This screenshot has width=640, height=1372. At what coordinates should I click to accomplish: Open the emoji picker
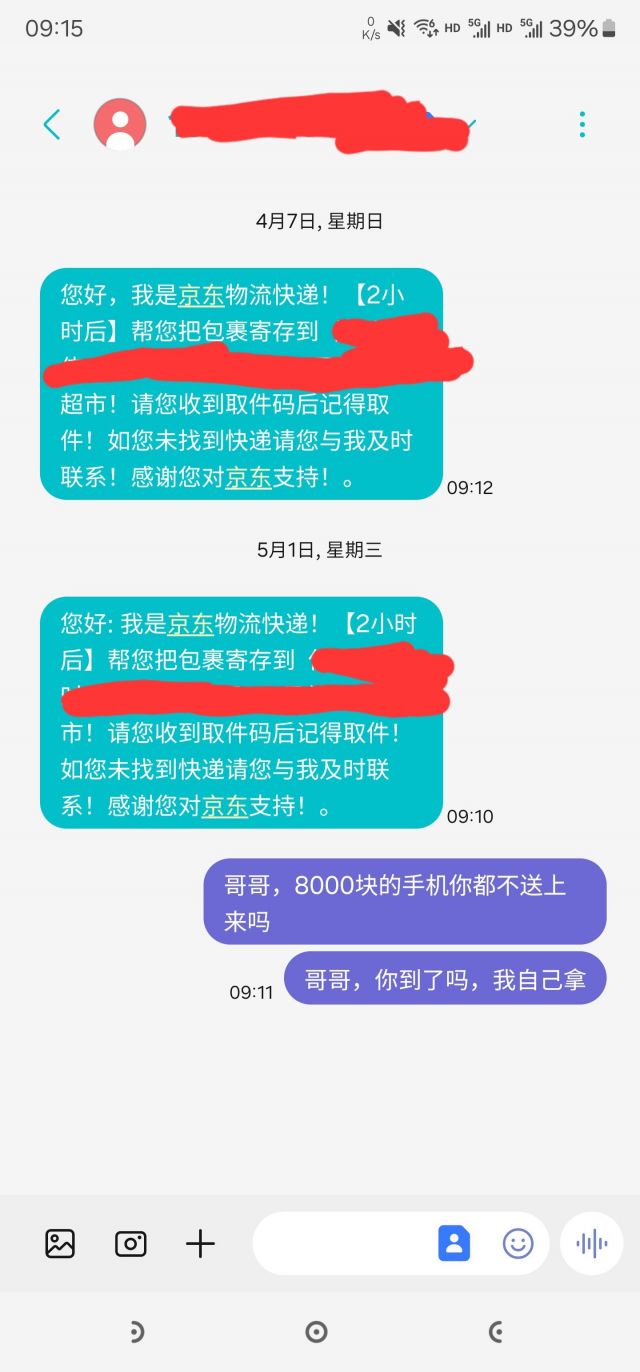point(517,1243)
